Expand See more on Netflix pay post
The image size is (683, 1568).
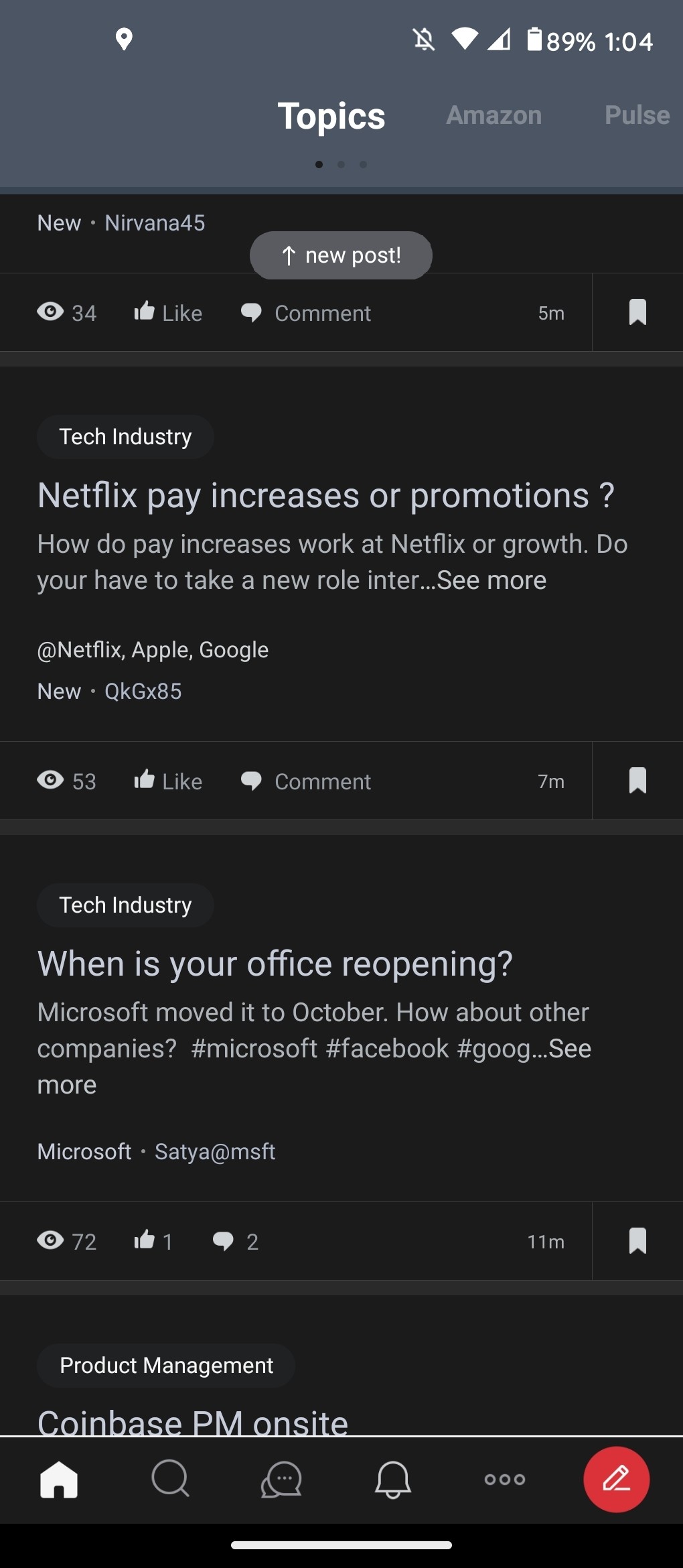pyautogui.click(x=491, y=579)
